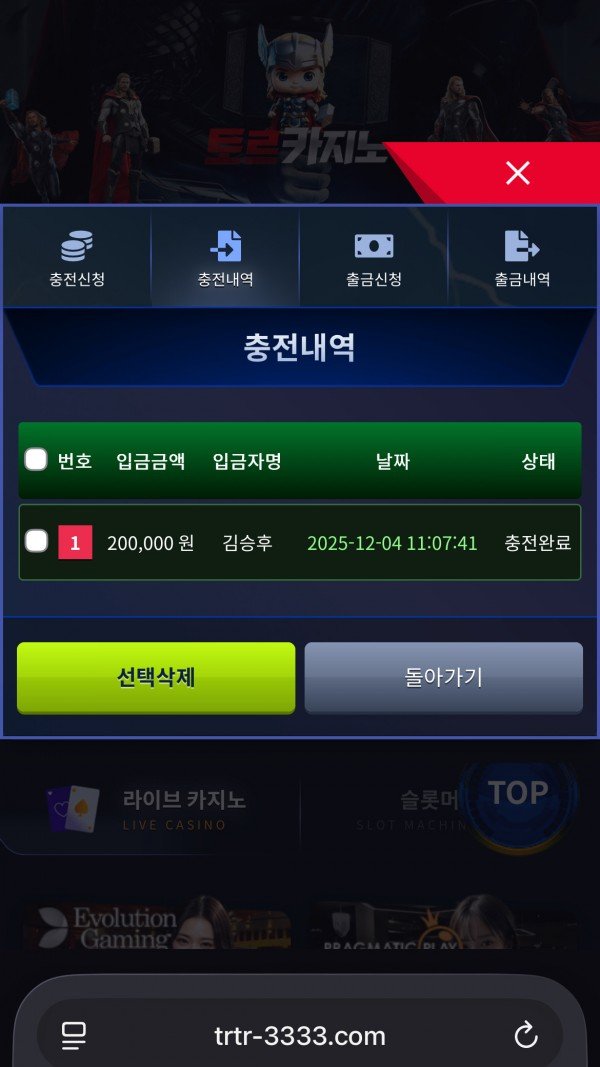Go to the 출금내역 tab
The width and height of the screenshot is (600, 1067).
522,258
